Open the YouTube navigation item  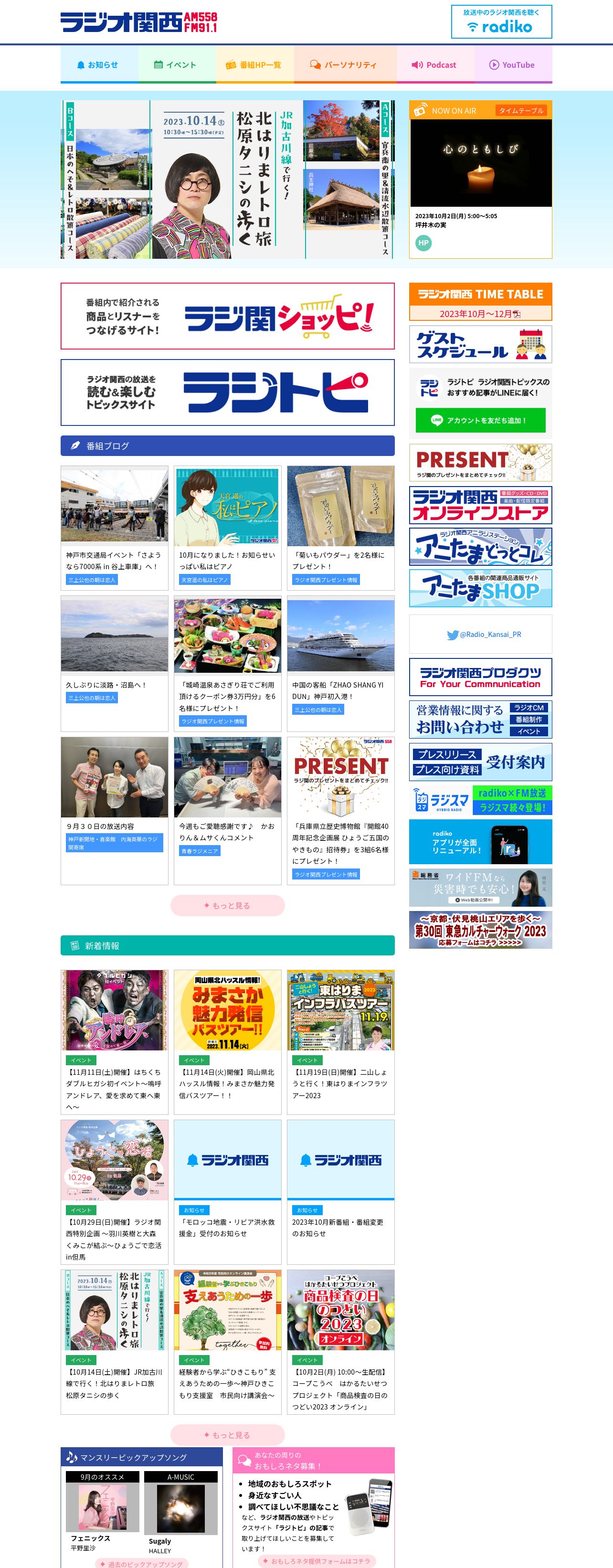click(513, 64)
